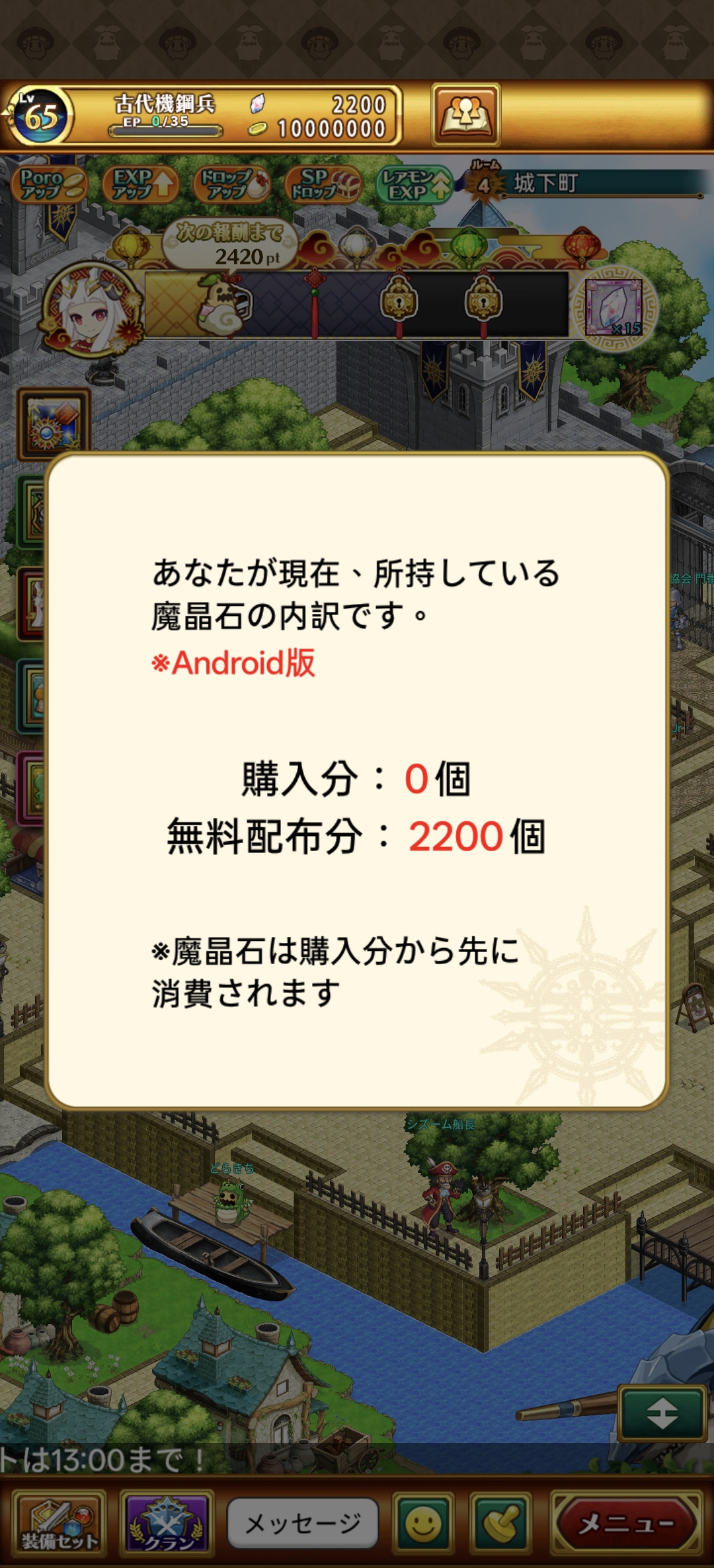Tap the SP ドロップ boost icon

pyautogui.click(x=323, y=184)
